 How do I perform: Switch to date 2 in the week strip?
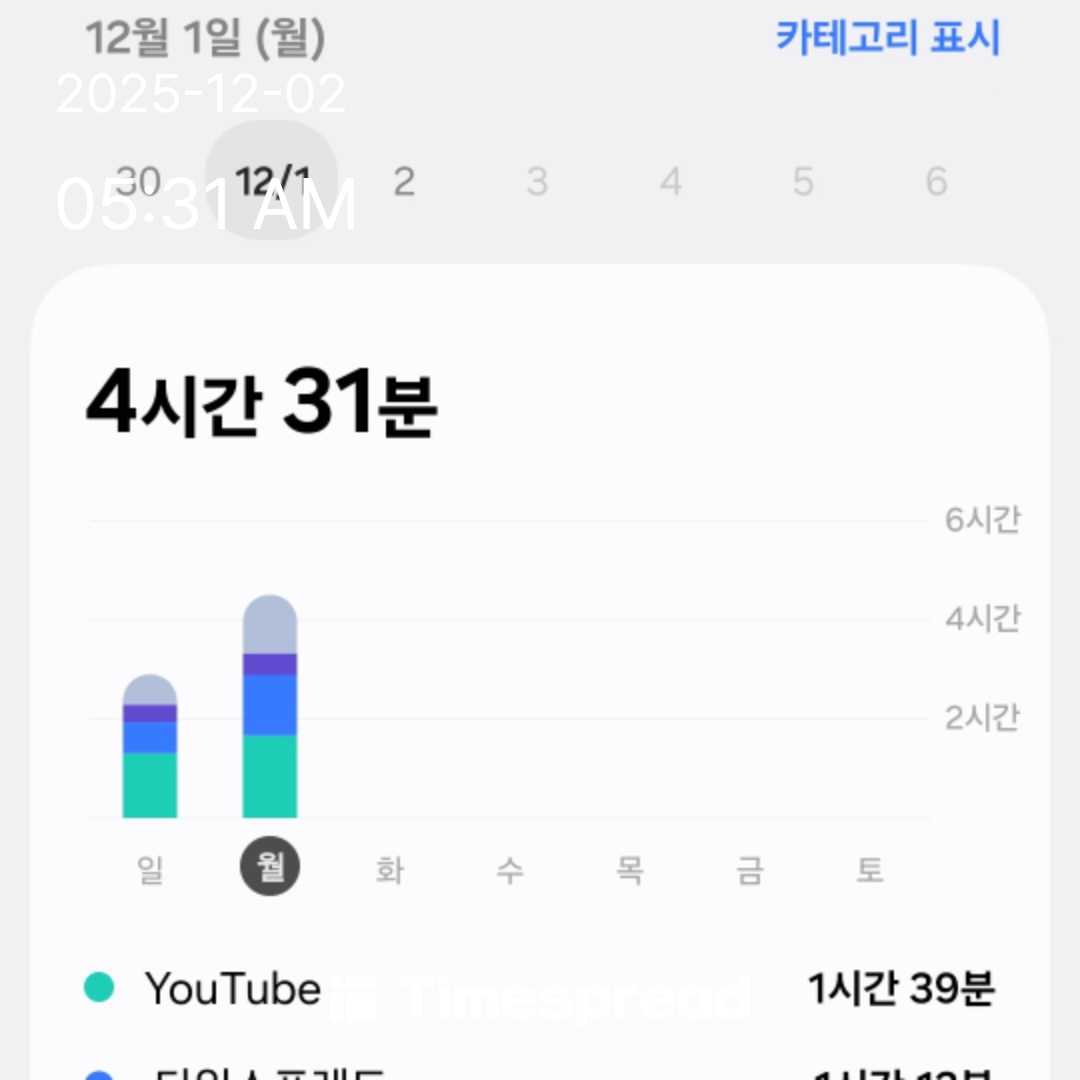[403, 182]
